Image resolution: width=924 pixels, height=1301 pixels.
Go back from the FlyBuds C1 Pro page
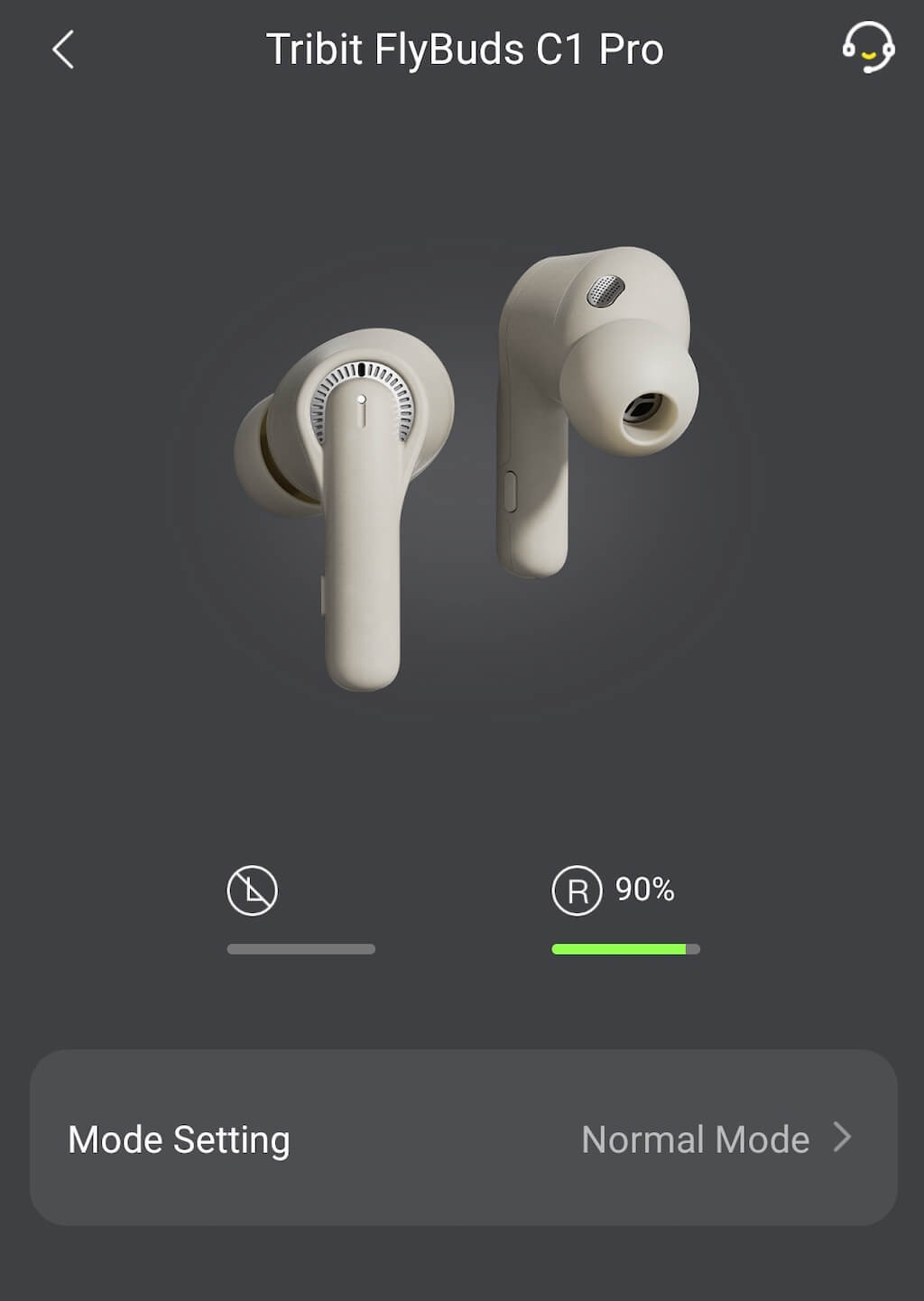coord(63,50)
